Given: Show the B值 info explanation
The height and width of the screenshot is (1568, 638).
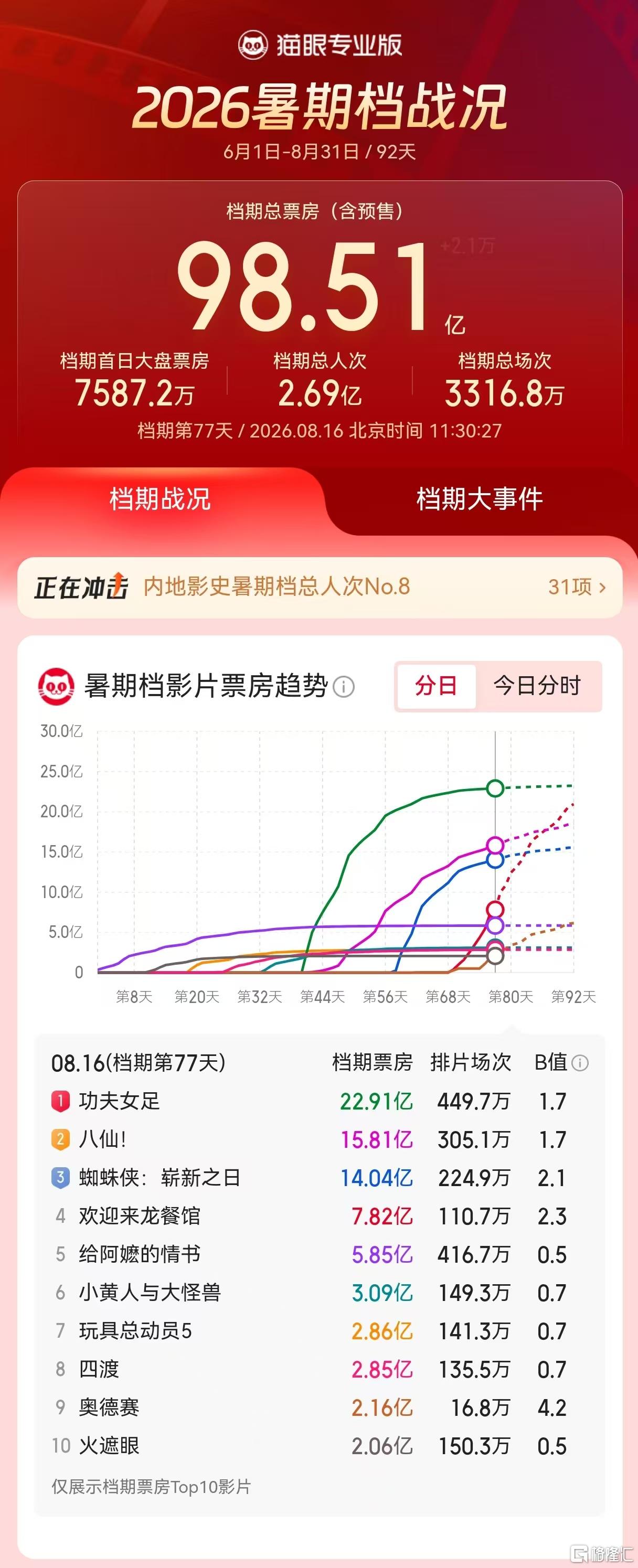Looking at the screenshot, I should 580,1063.
